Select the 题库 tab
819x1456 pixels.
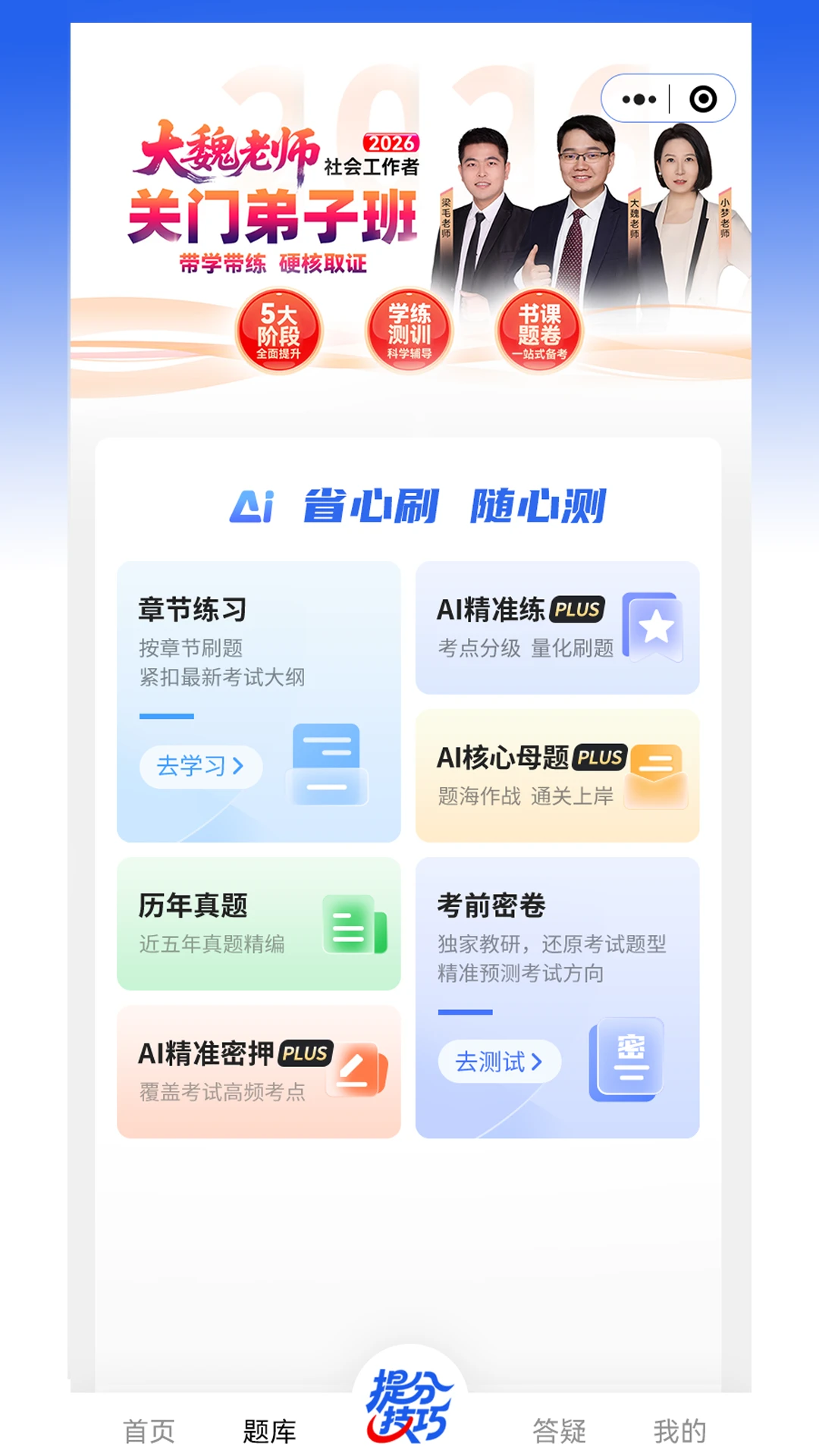(x=269, y=1431)
